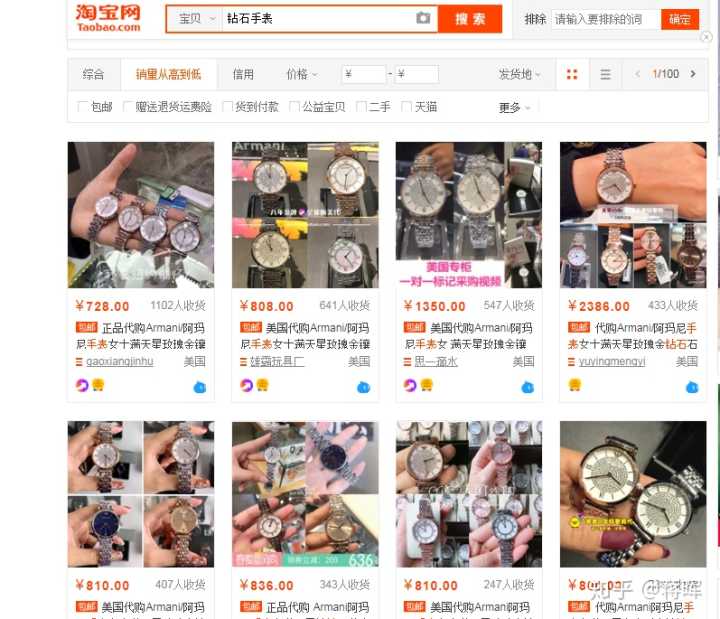Expand the 价格 sort dropdown
The width and height of the screenshot is (720, 619).
301,74
